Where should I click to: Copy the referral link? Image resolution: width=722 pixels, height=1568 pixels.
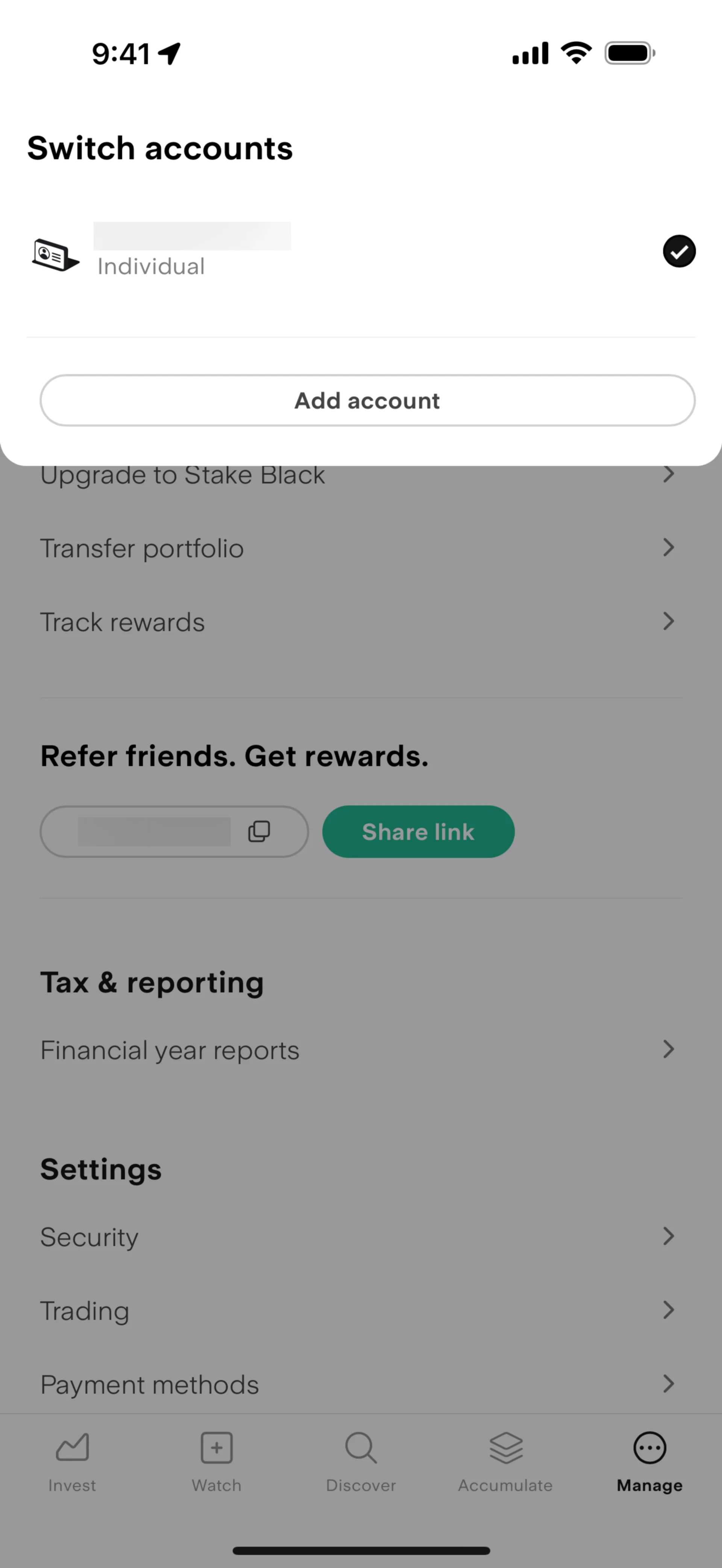(x=259, y=831)
